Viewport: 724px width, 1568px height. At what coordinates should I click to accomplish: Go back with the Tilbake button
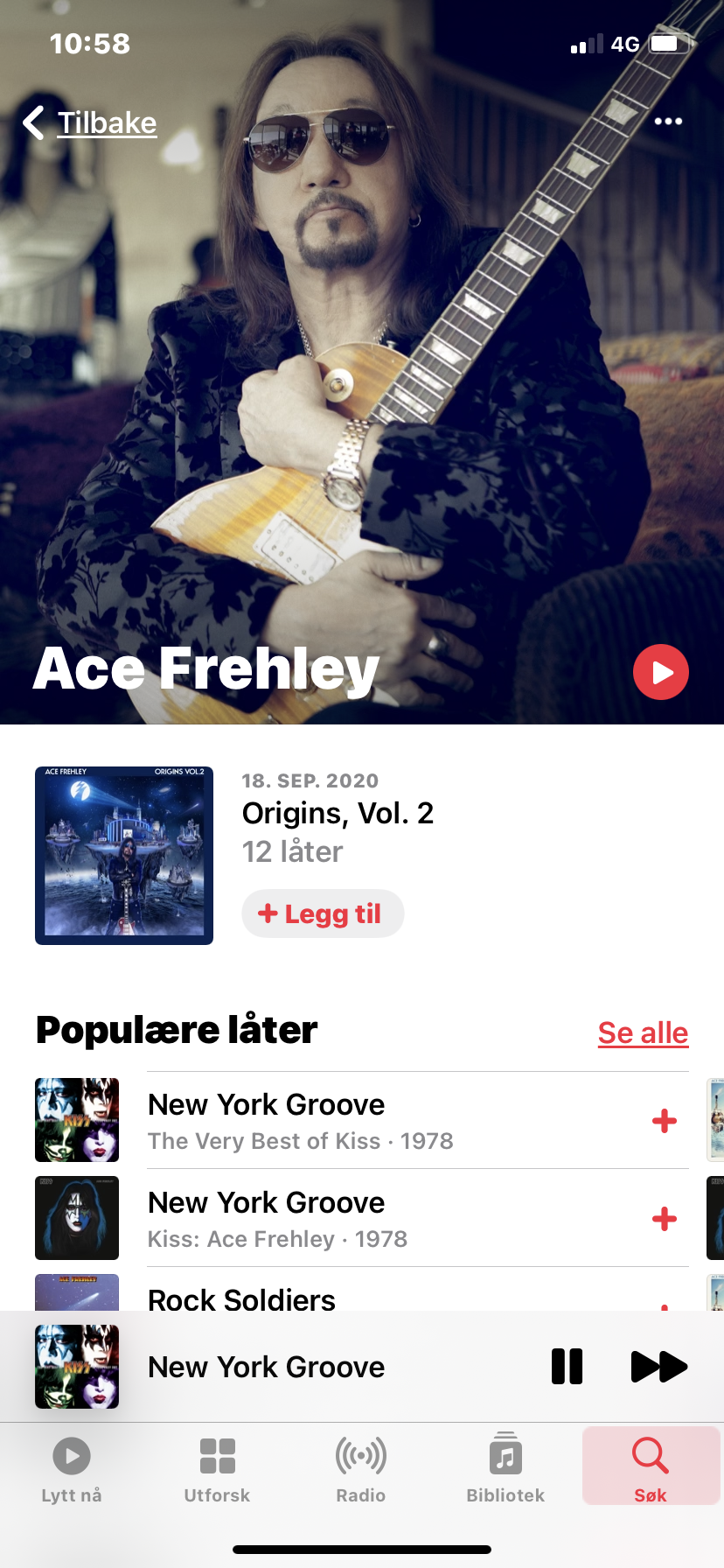point(90,122)
